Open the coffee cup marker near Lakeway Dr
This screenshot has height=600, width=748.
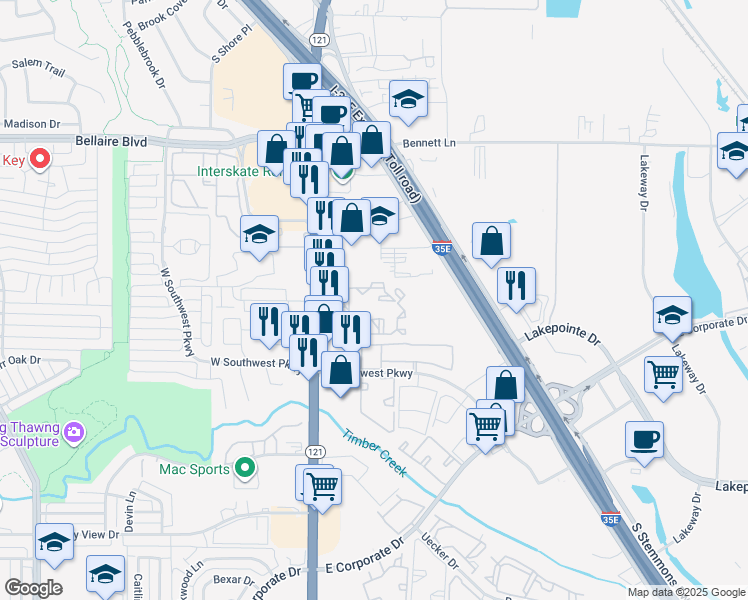tap(644, 443)
